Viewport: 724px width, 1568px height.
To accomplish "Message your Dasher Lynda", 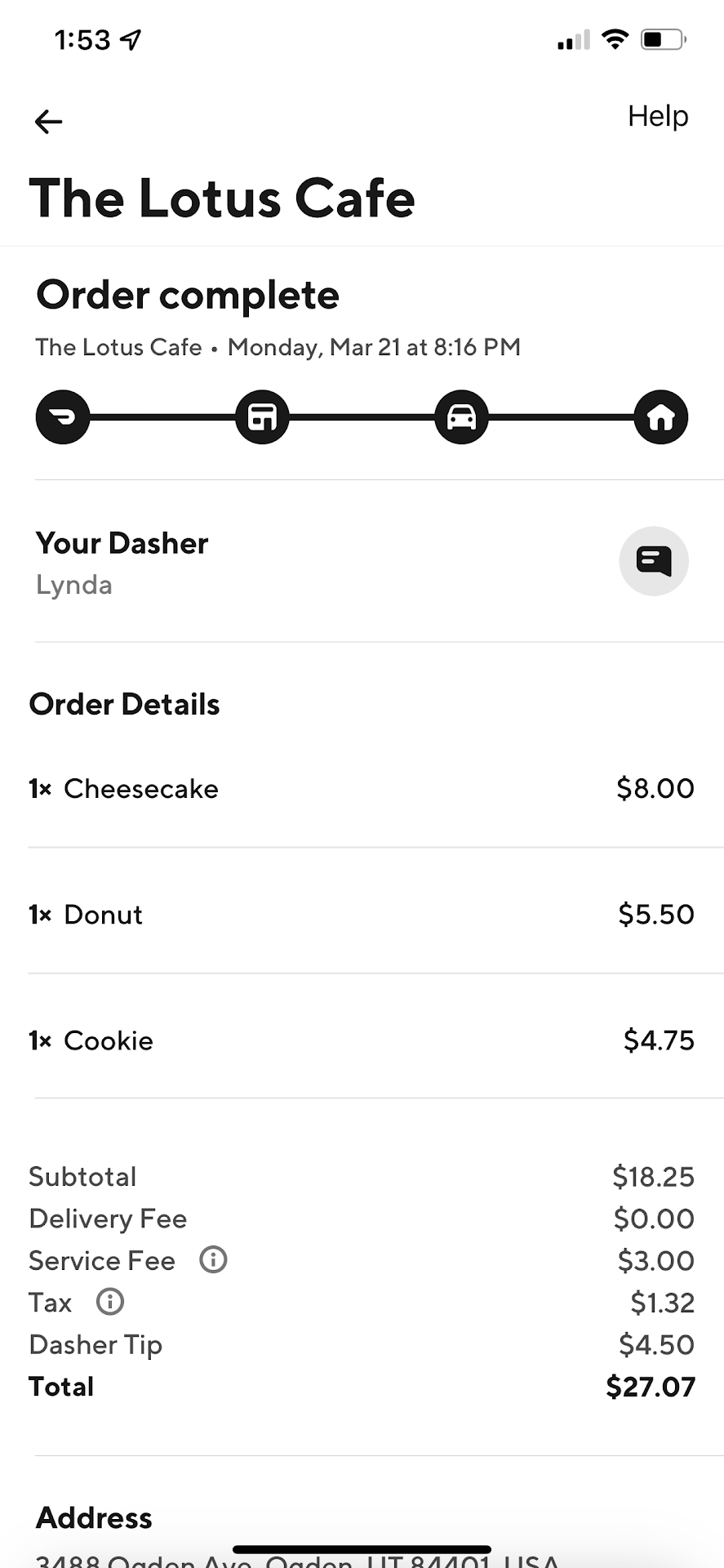I will tap(653, 561).
